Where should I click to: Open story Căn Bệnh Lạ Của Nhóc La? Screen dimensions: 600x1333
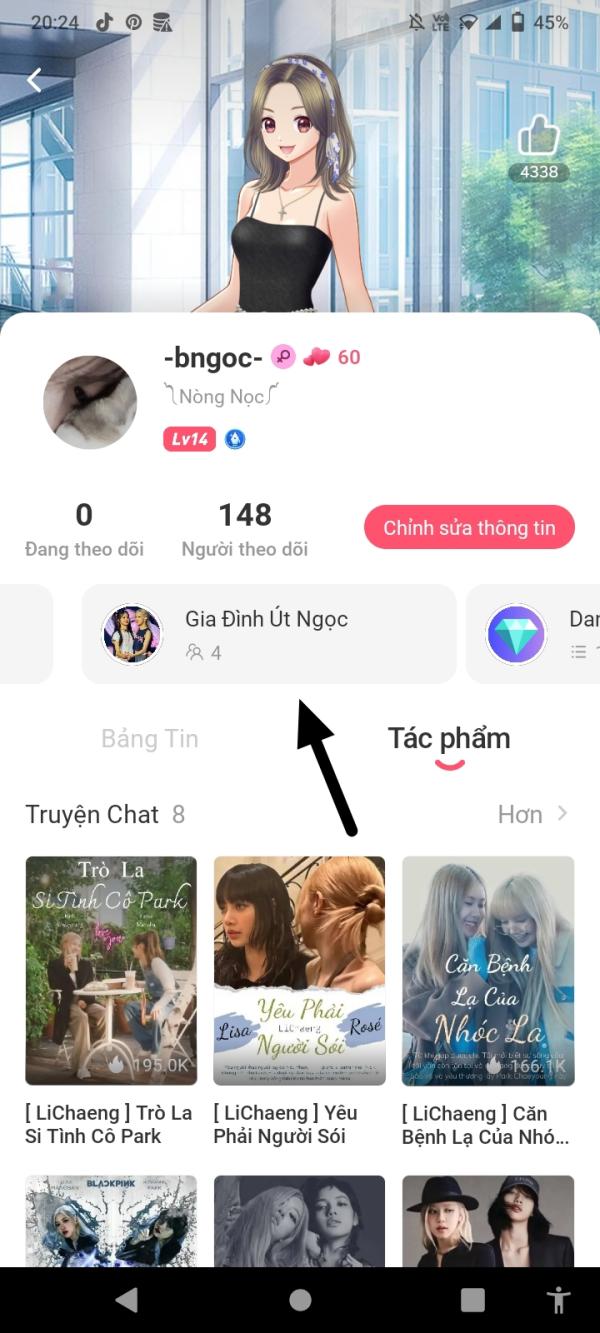[x=488, y=970]
